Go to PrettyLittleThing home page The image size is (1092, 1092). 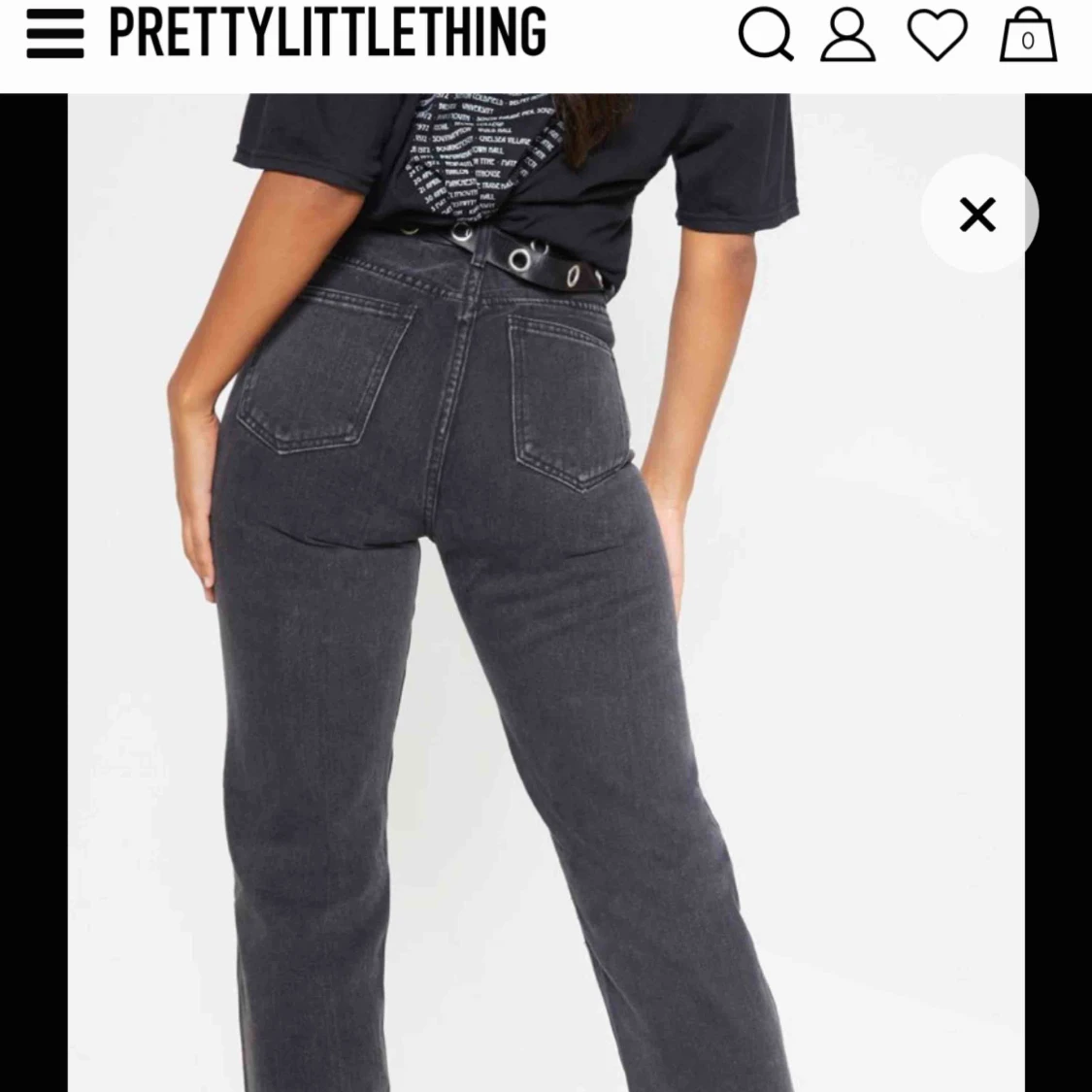(327, 32)
